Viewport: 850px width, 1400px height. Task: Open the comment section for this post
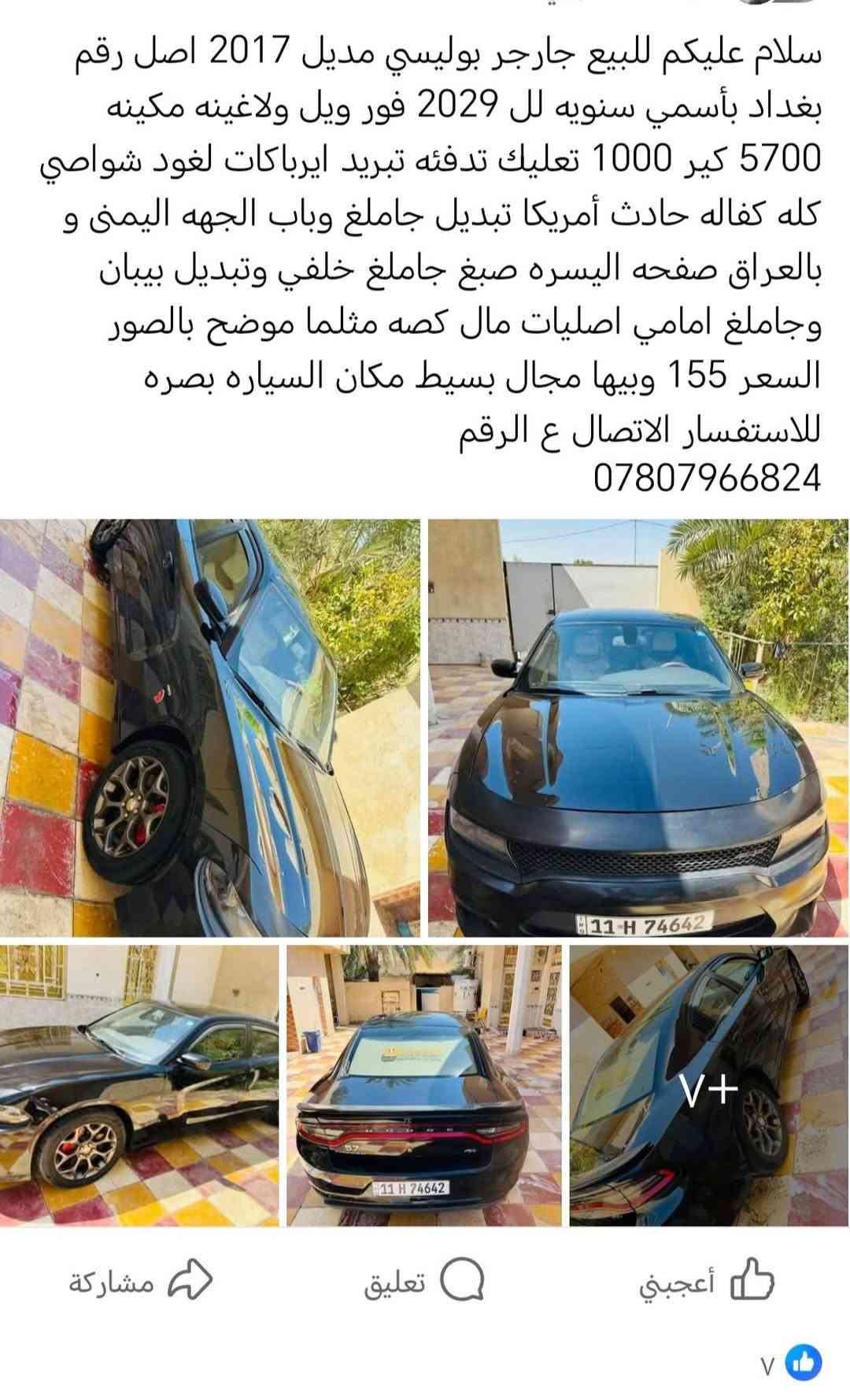[423, 1283]
